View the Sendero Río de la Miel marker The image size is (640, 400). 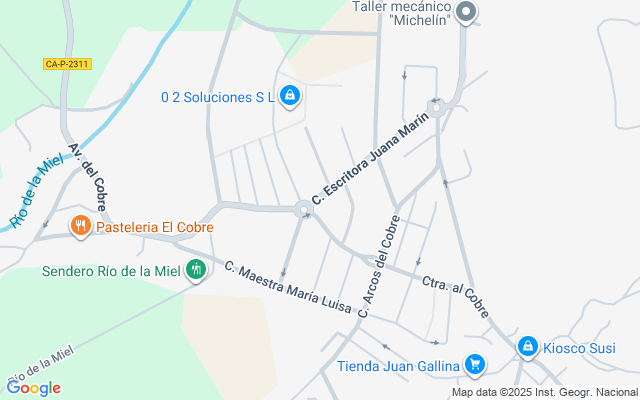pyautogui.click(x=196, y=269)
